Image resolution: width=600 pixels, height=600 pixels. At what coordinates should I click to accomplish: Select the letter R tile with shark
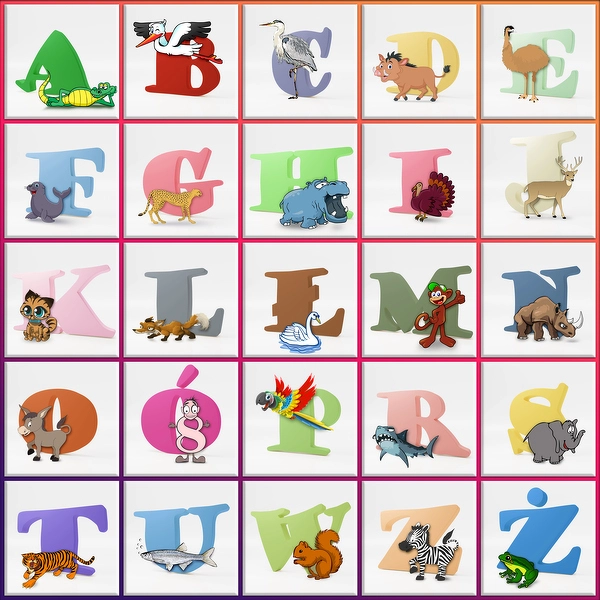coord(419,419)
